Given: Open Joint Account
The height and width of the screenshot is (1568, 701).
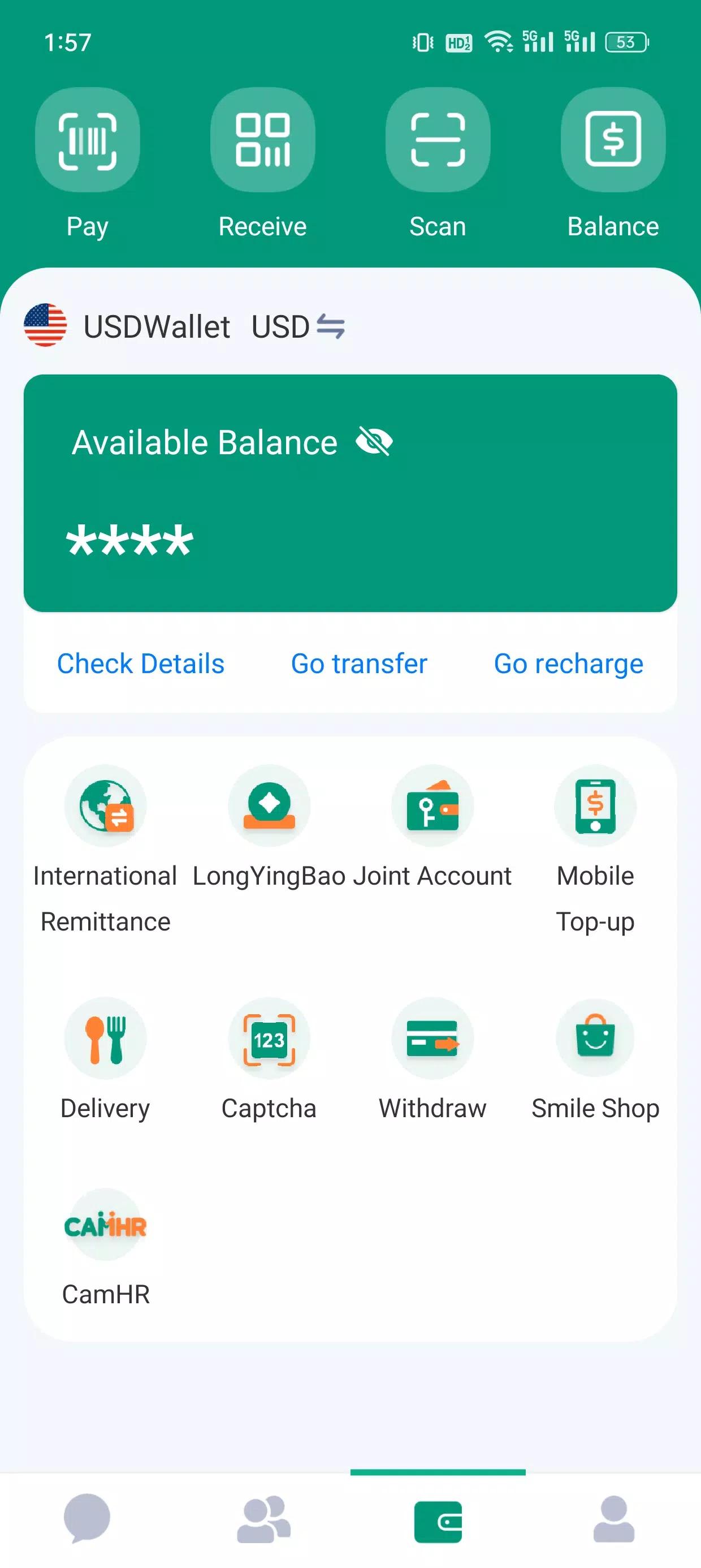Looking at the screenshot, I should point(432,807).
